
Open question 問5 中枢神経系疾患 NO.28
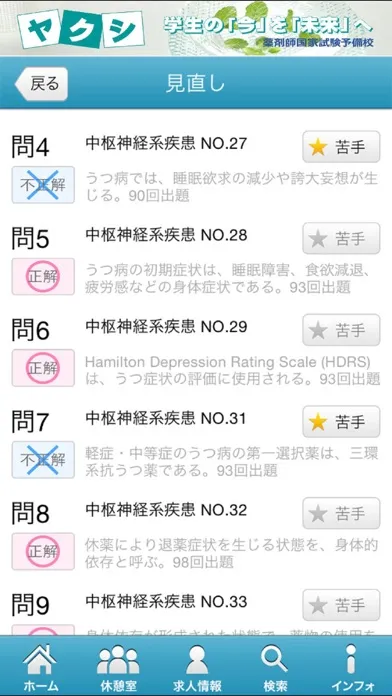pos(196,258)
